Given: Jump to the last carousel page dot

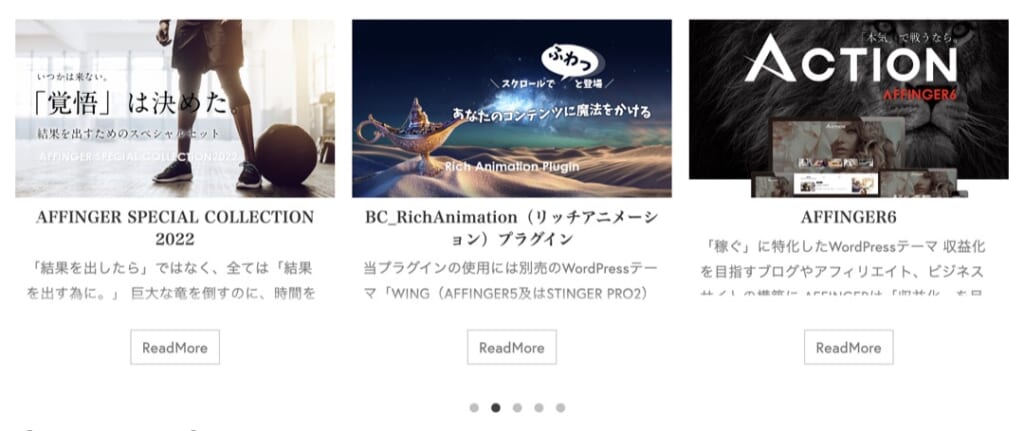Looking at the screenshot, I should pos(561,408).
